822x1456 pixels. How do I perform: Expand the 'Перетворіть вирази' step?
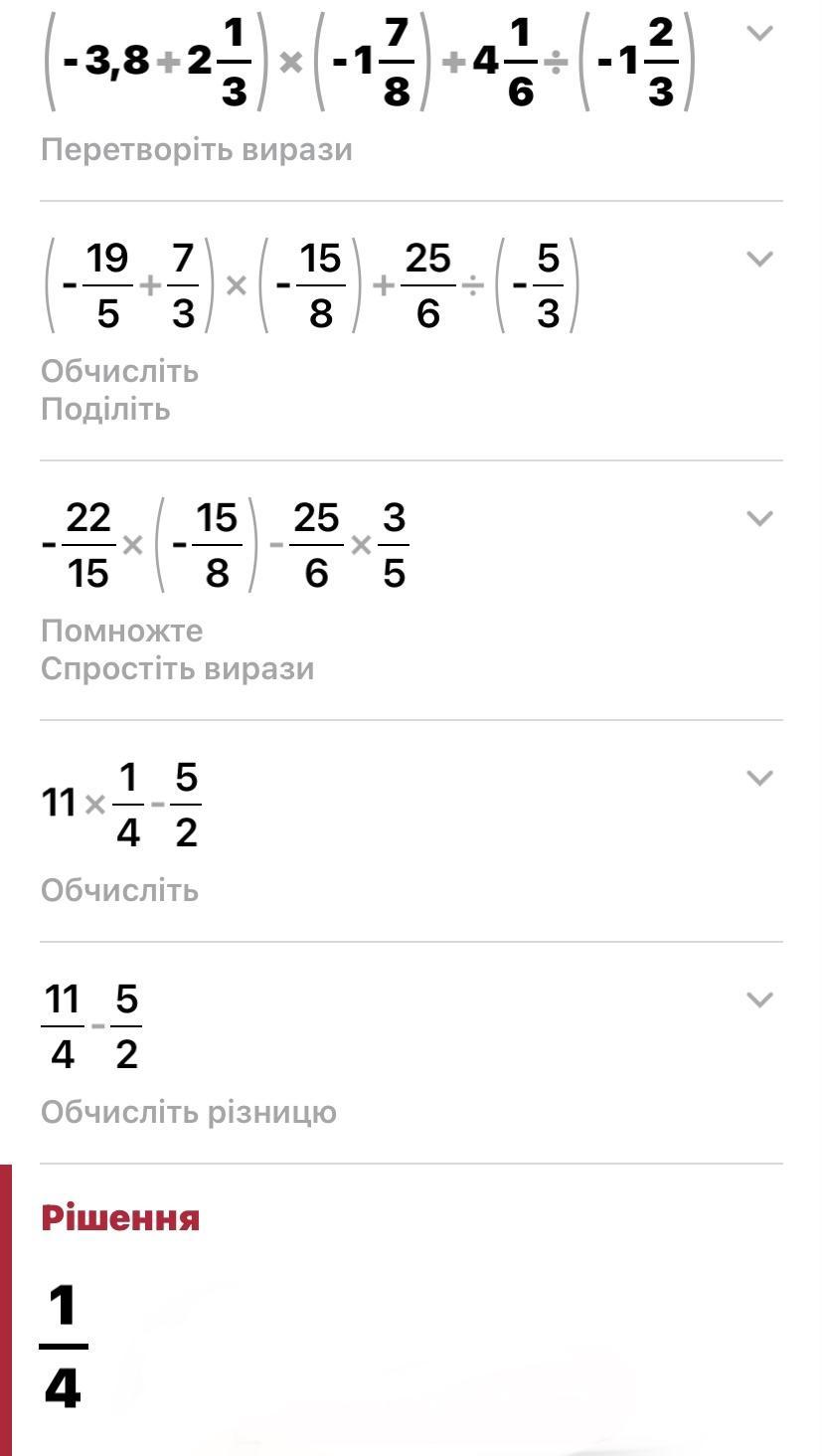759,34
